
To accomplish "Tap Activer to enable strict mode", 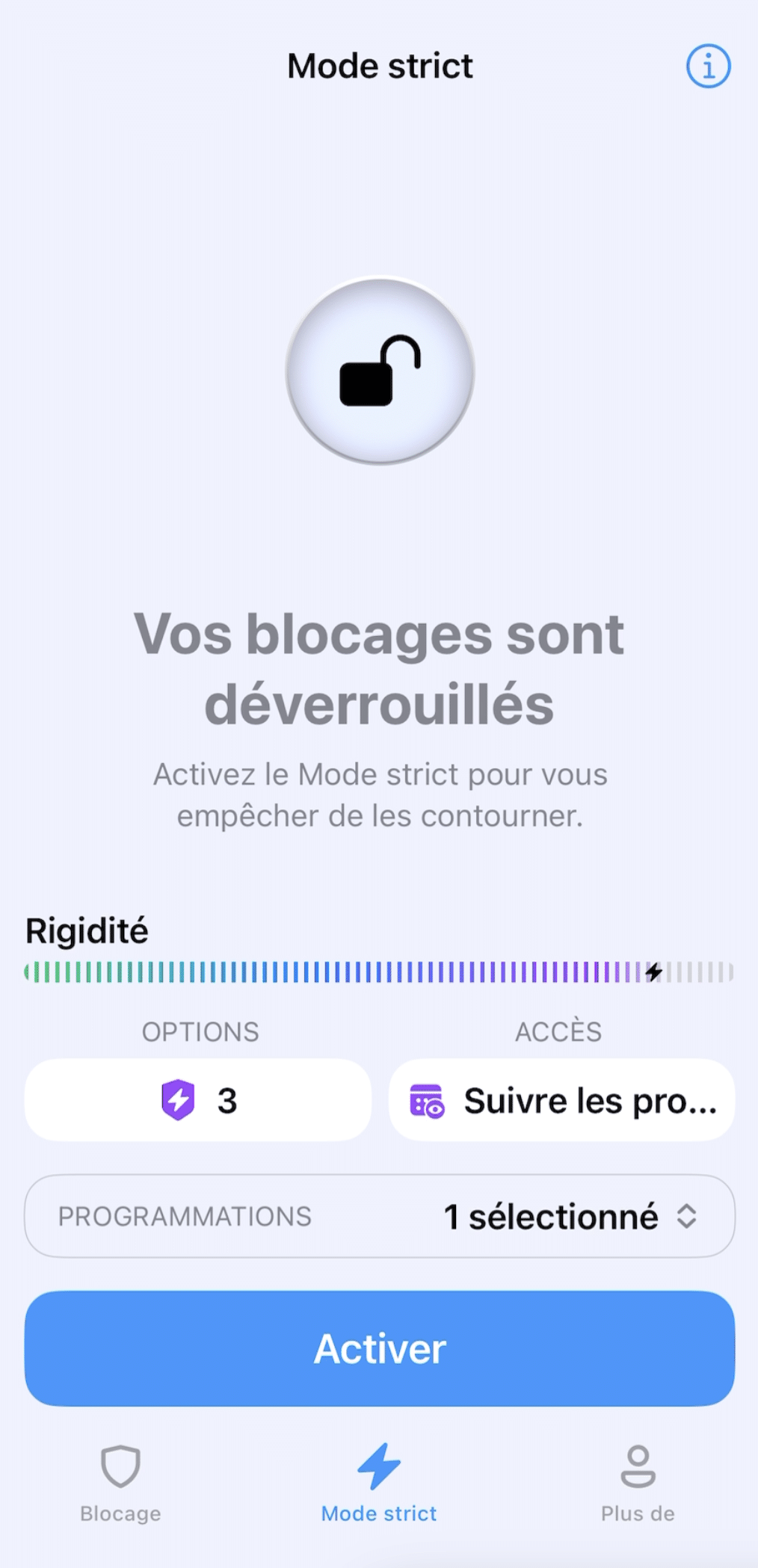I will pos(380,1348).
